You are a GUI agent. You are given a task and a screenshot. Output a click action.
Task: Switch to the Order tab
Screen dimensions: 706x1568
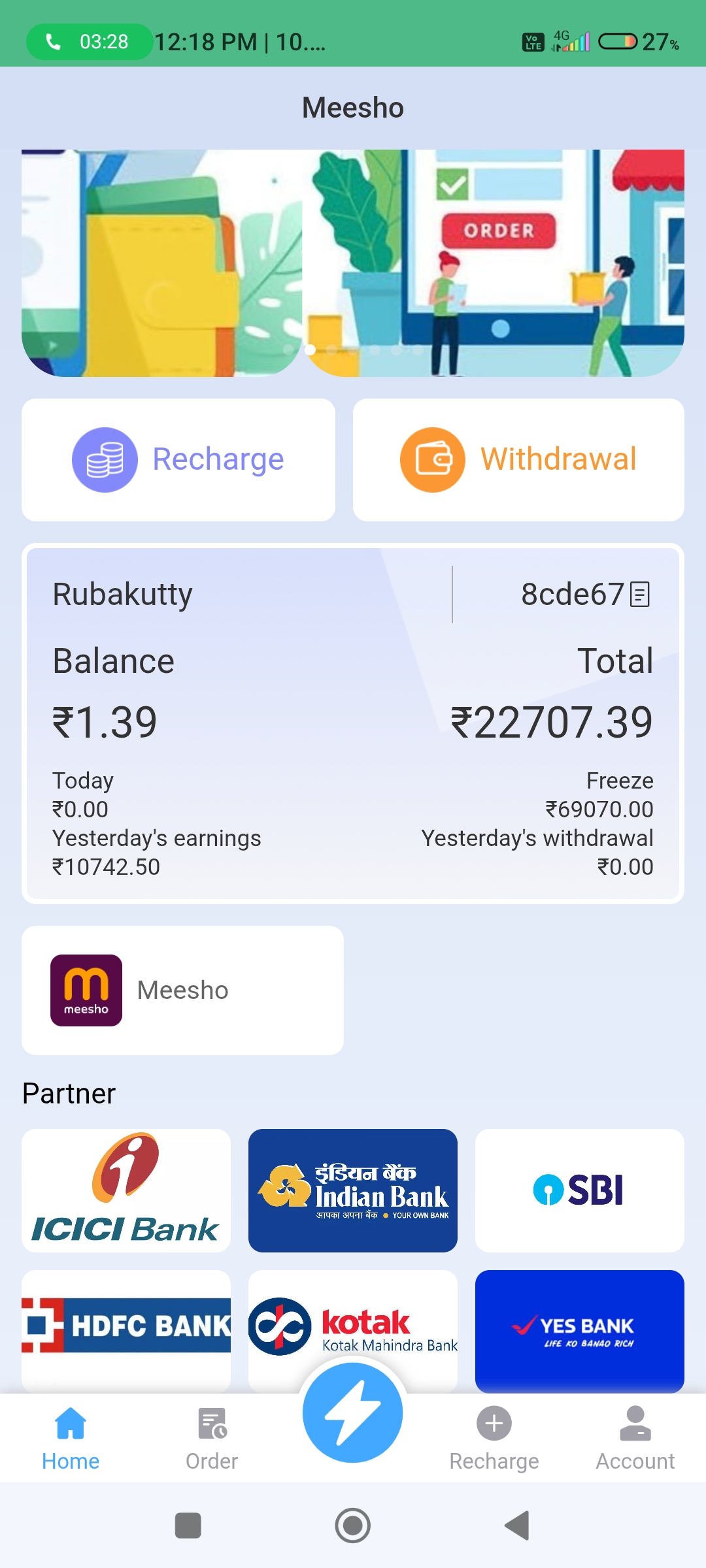coord(212,1439)
